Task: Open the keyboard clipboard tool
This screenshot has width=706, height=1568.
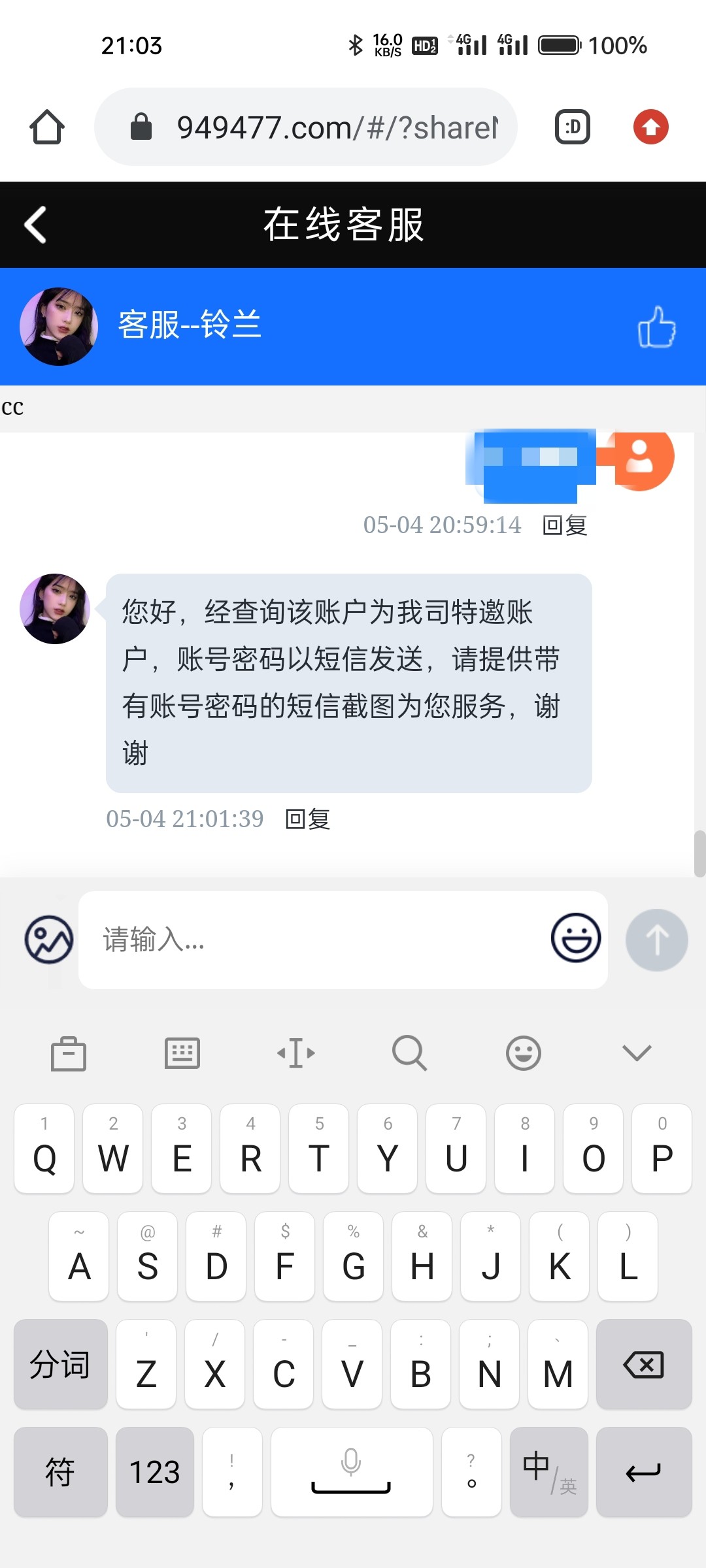Action: click(69, 1053)
